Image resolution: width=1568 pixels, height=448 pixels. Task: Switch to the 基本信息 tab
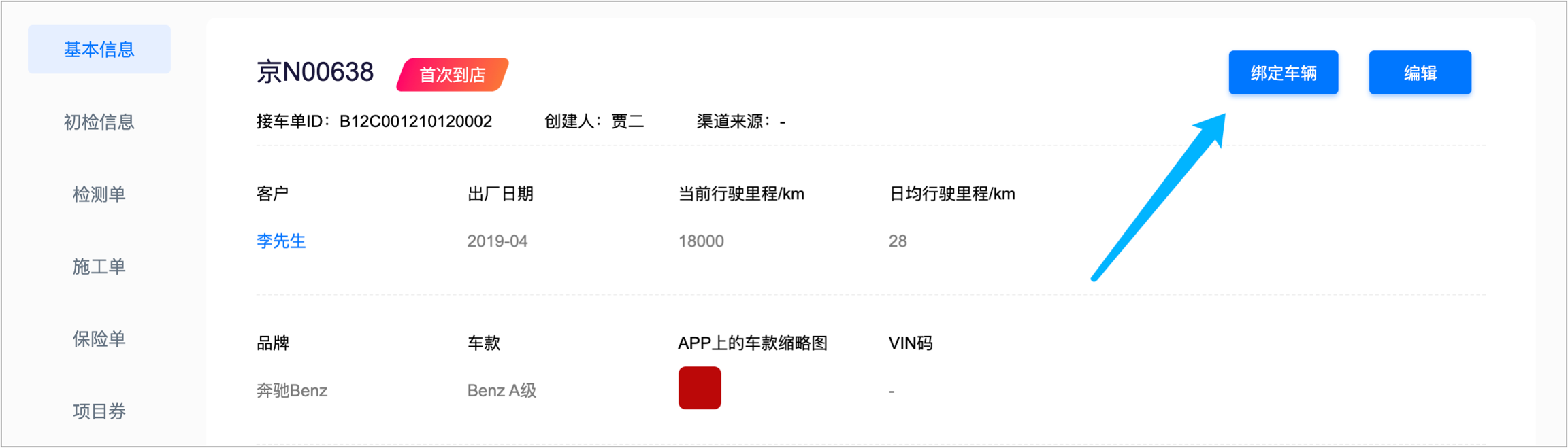(99, 50)
